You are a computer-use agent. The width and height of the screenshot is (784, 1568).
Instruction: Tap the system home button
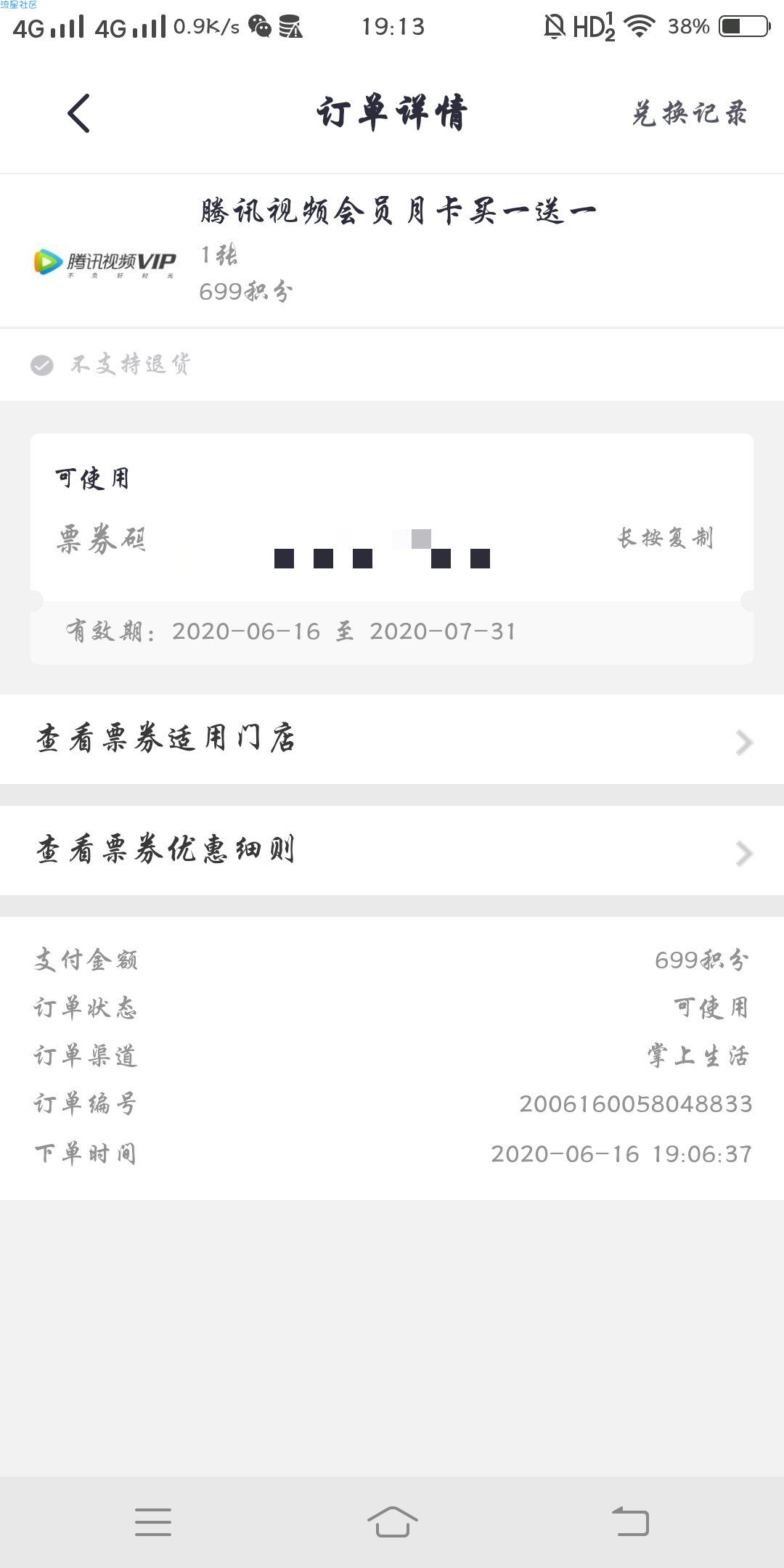(x=392, y=1521)
